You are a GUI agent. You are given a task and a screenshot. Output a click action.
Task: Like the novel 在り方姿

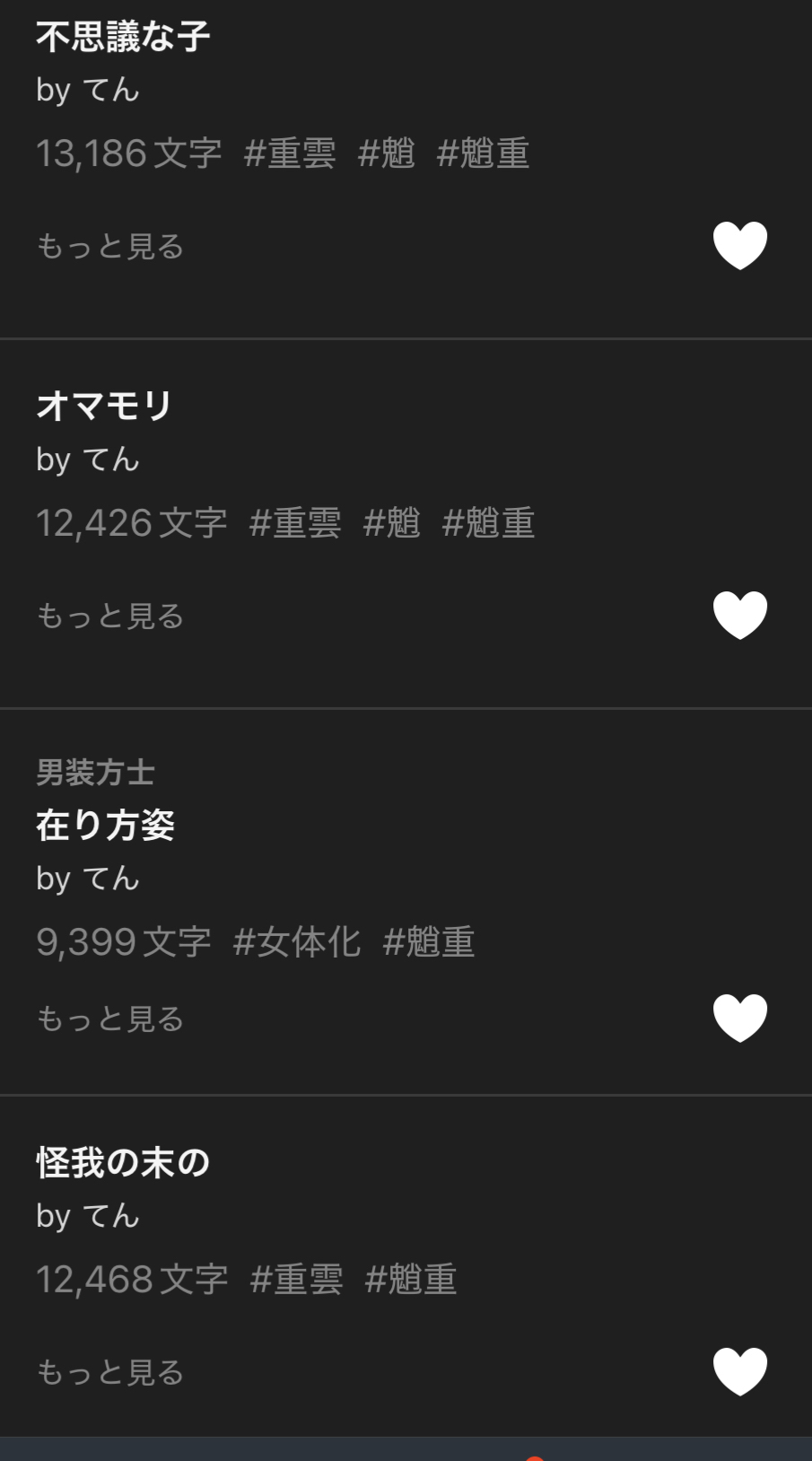(739, 1018)
